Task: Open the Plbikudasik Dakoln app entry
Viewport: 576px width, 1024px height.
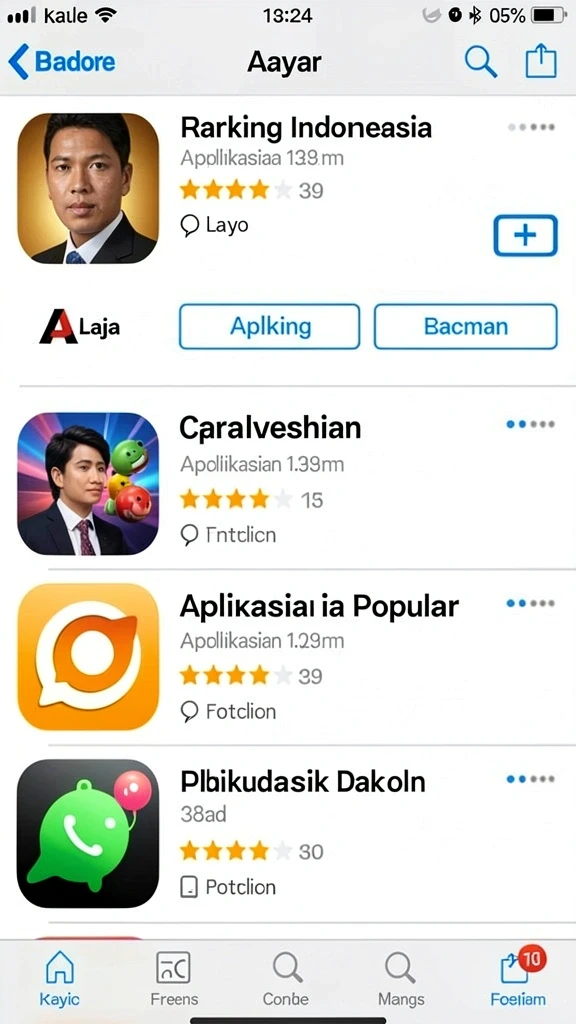Action: [288, 833]
